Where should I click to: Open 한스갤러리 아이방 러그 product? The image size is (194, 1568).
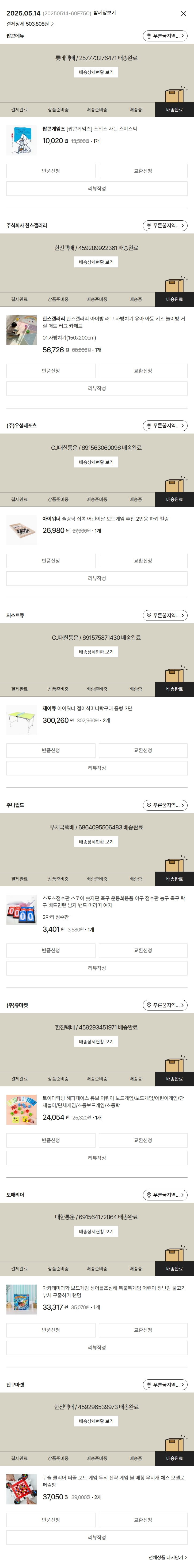click(113, 322)
